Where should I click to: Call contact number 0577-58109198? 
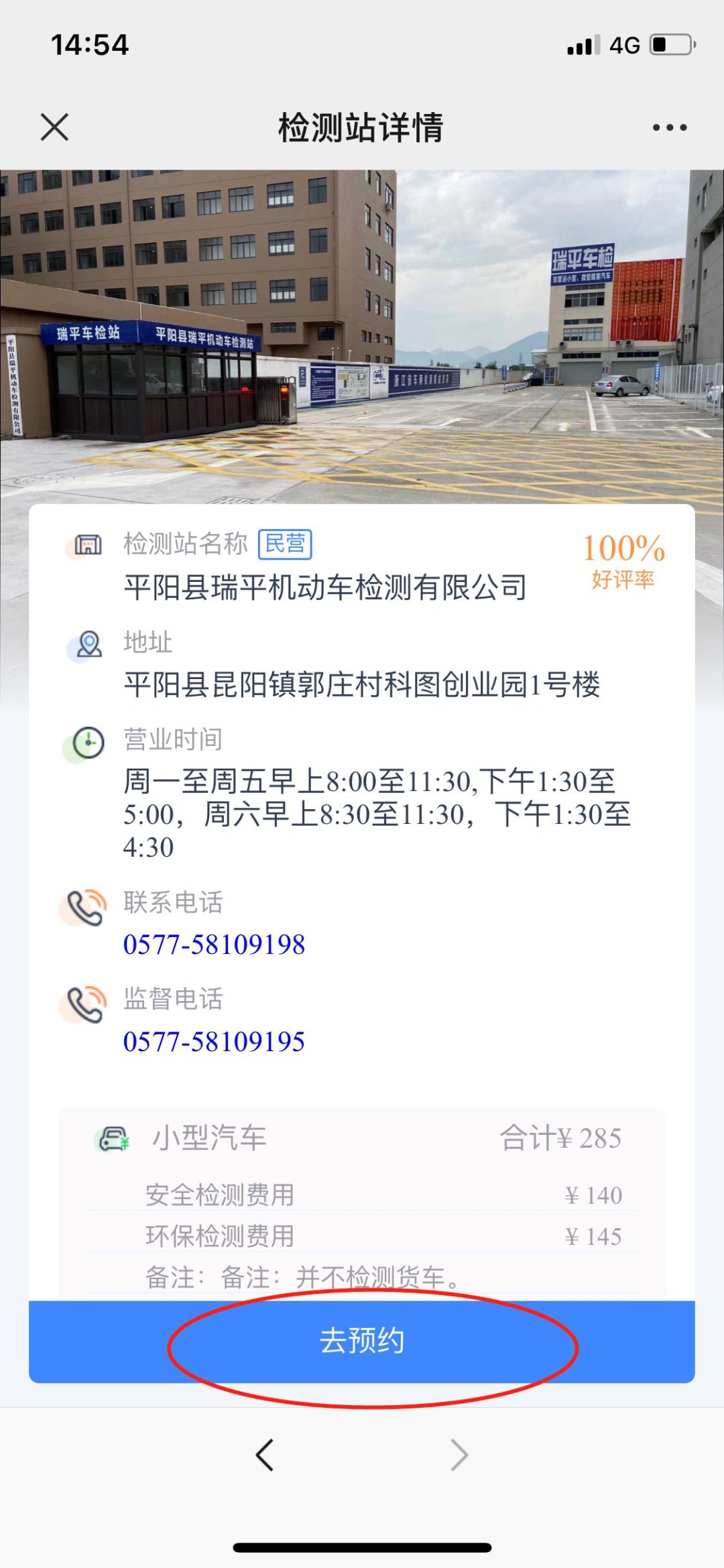214,945
